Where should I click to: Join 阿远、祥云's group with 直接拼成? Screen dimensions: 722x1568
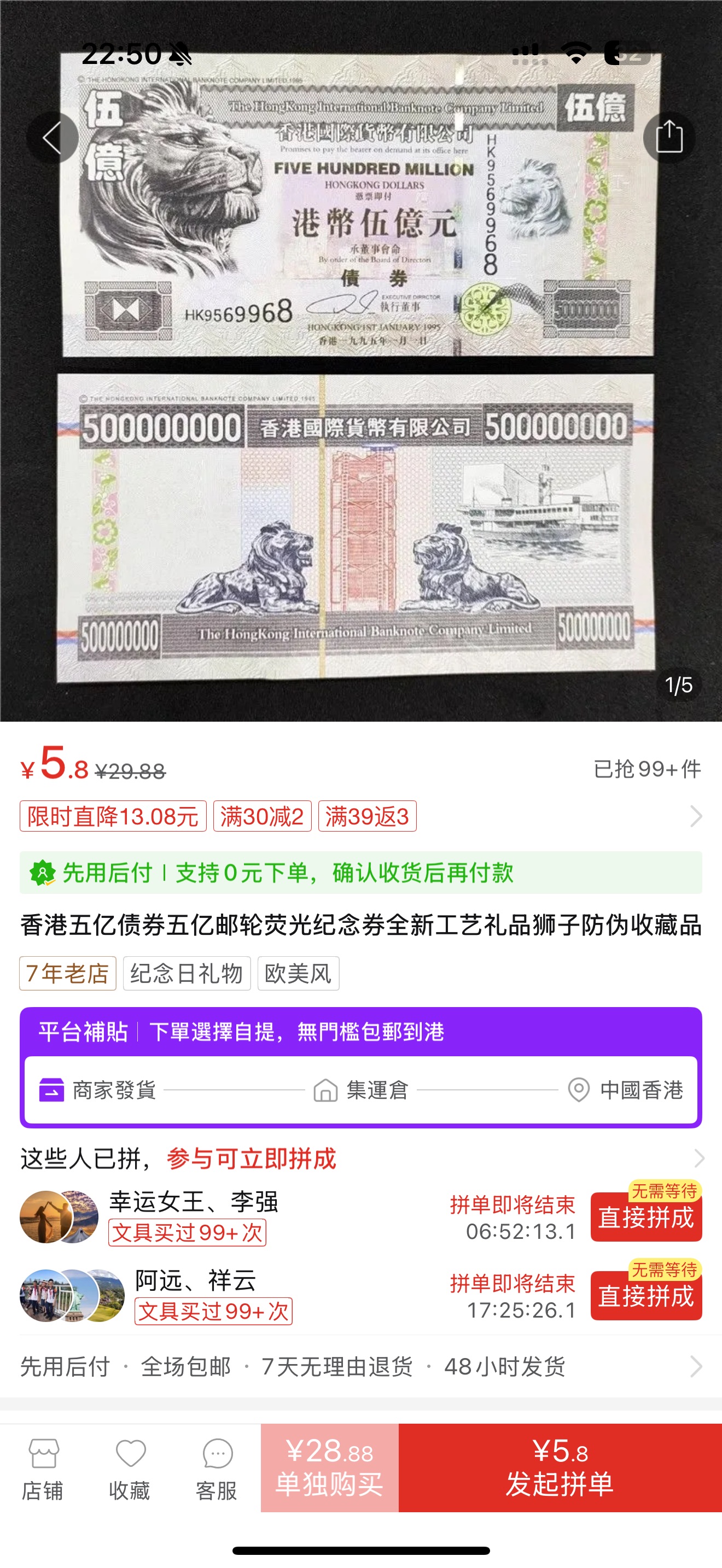coord(646,1295)
